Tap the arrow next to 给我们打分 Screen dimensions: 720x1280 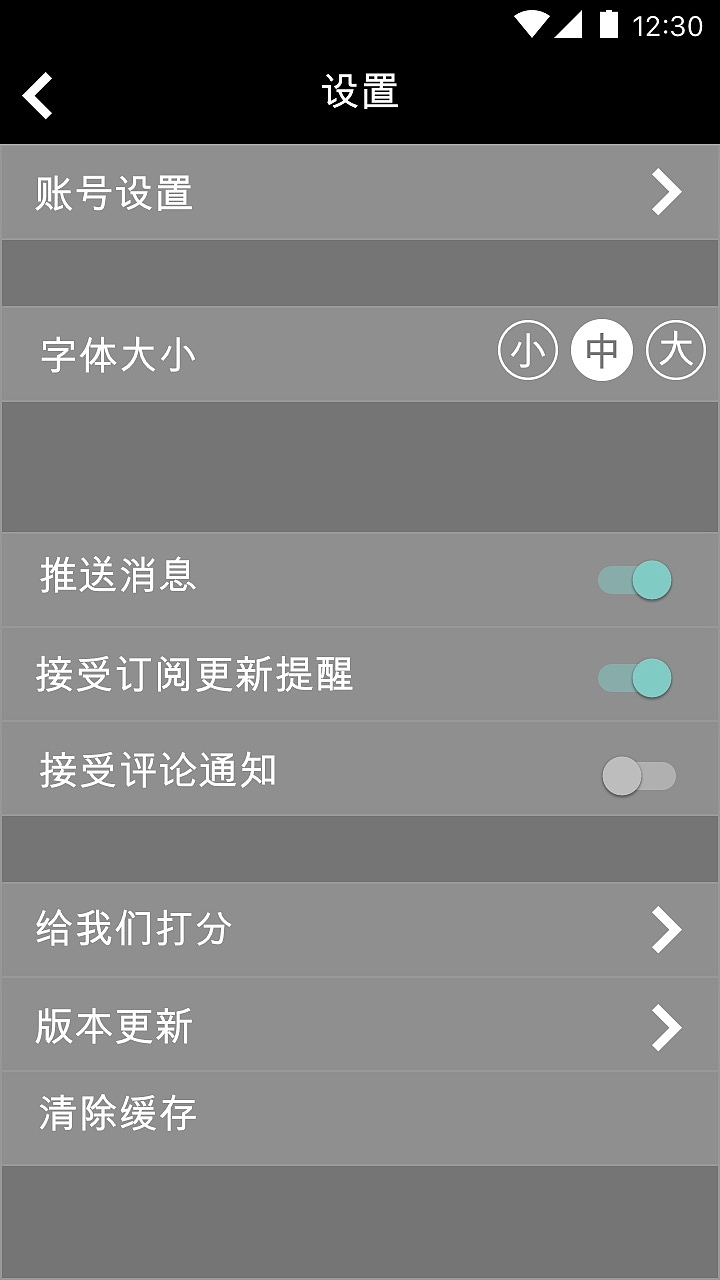667,928
